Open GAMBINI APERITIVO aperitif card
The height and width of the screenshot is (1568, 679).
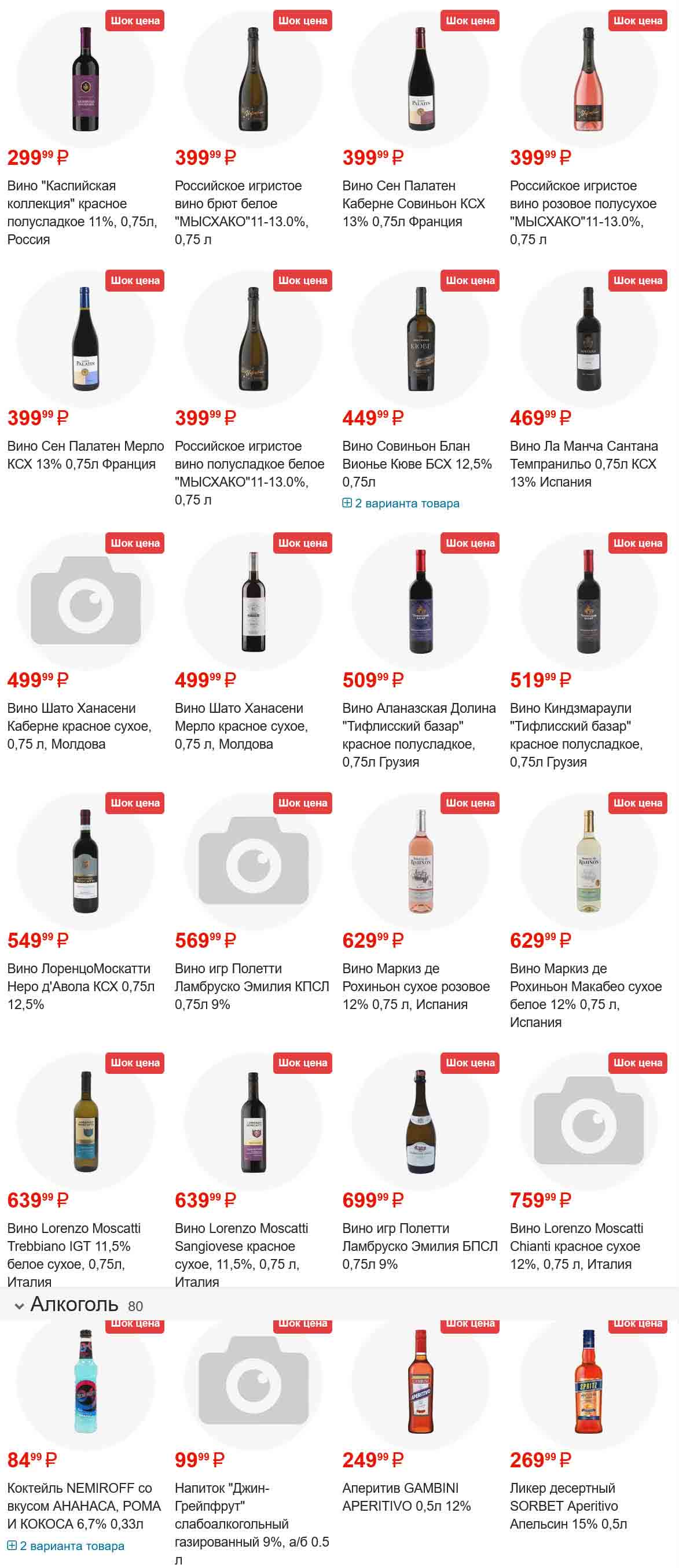click(420, 1381)
